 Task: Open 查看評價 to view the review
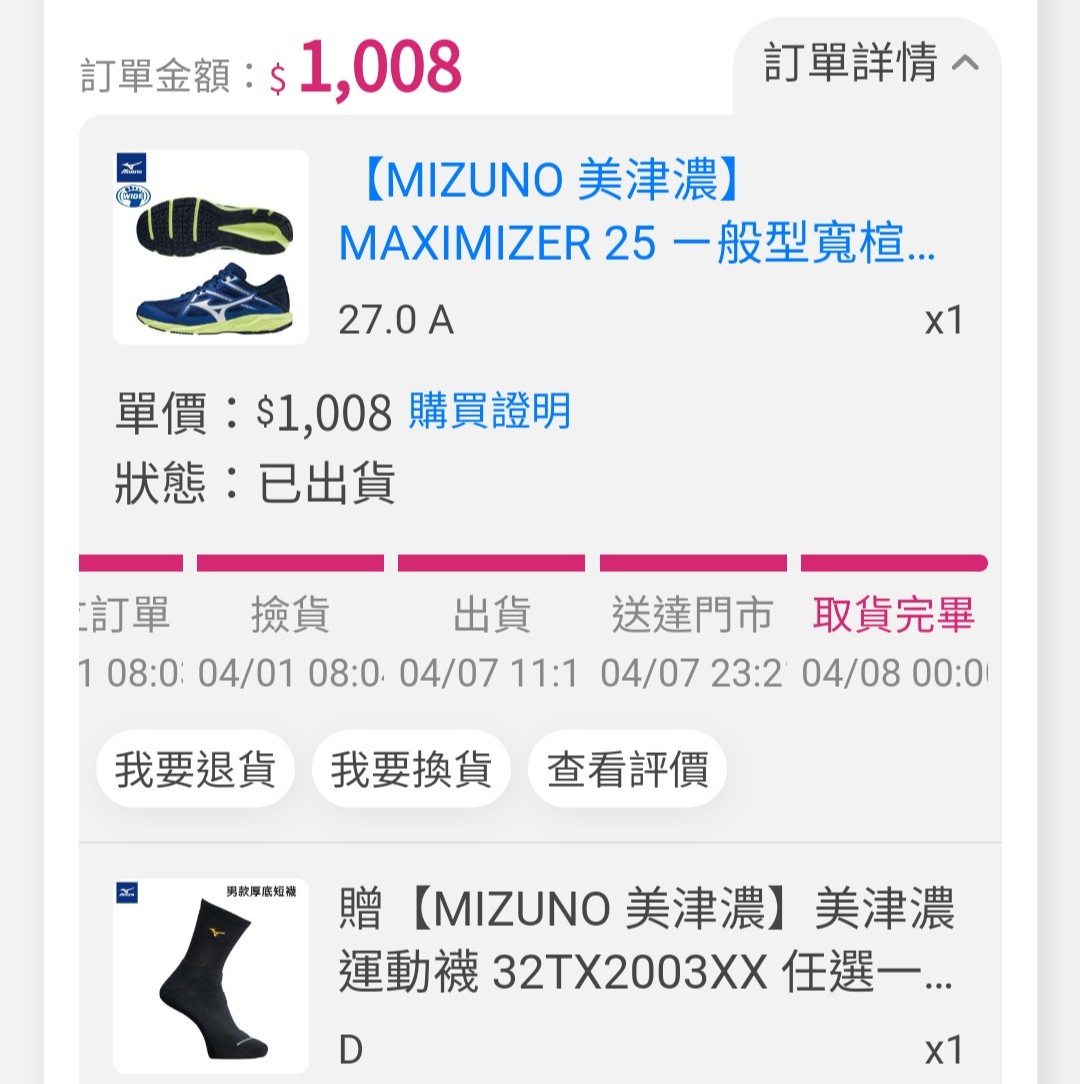pos(627,770)
